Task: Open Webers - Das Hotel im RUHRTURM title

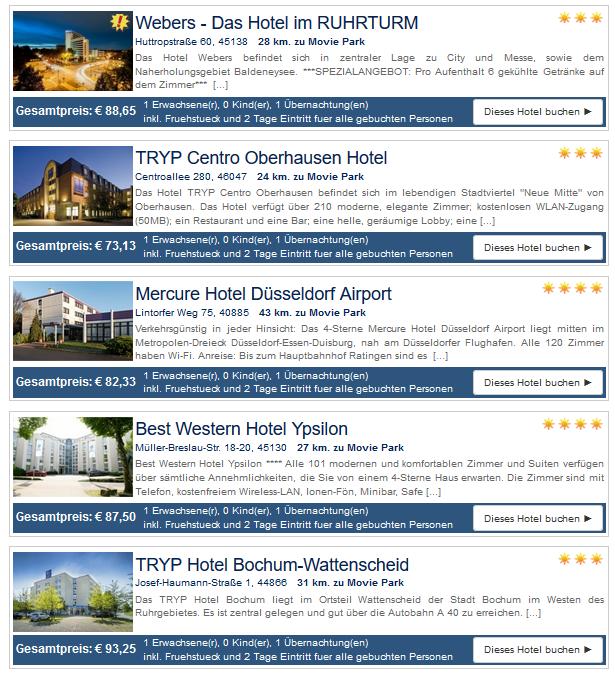Action: tap(276, 23)
